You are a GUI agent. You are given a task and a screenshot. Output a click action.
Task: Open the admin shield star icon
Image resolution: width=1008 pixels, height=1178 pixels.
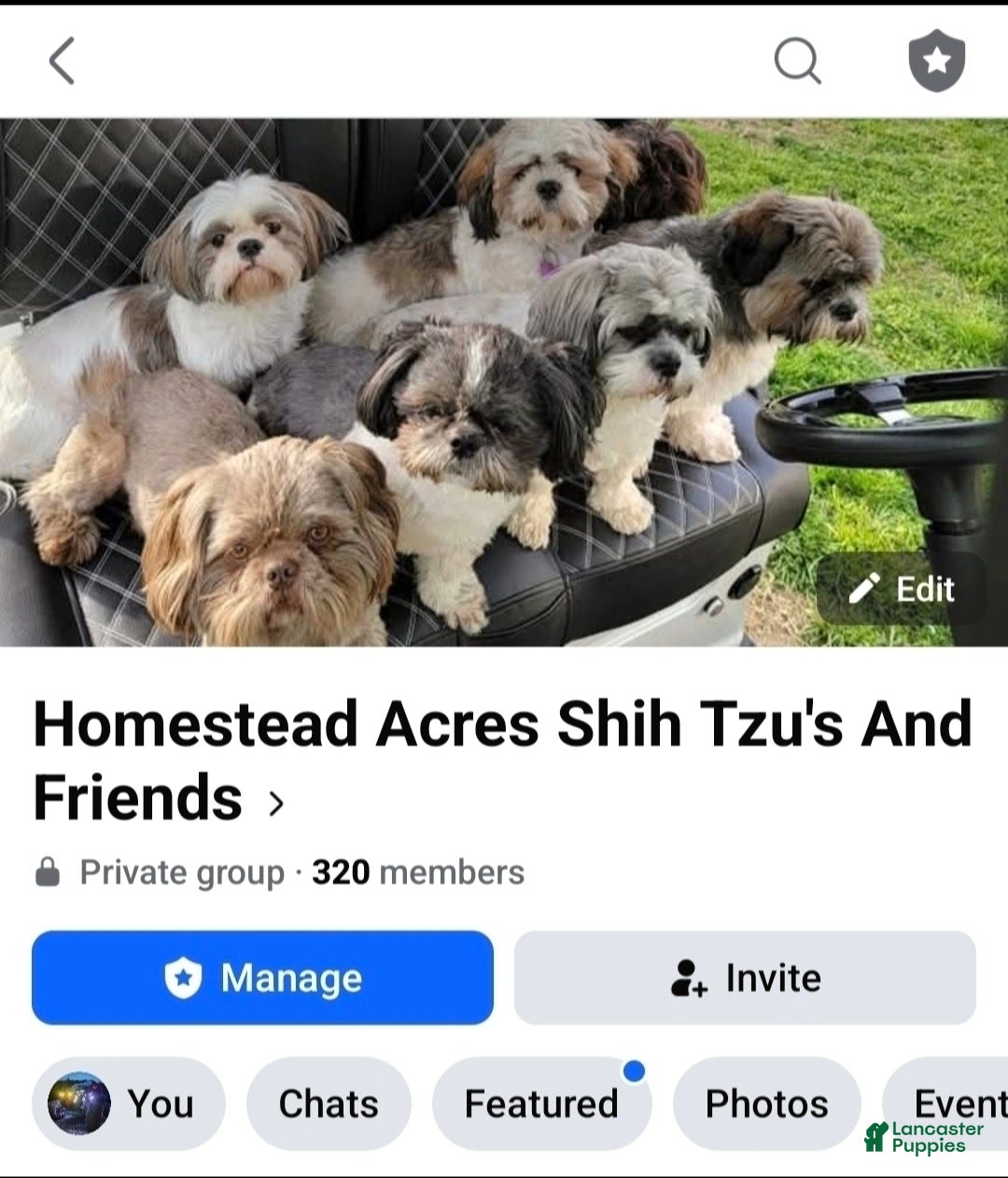coord(936,62)
